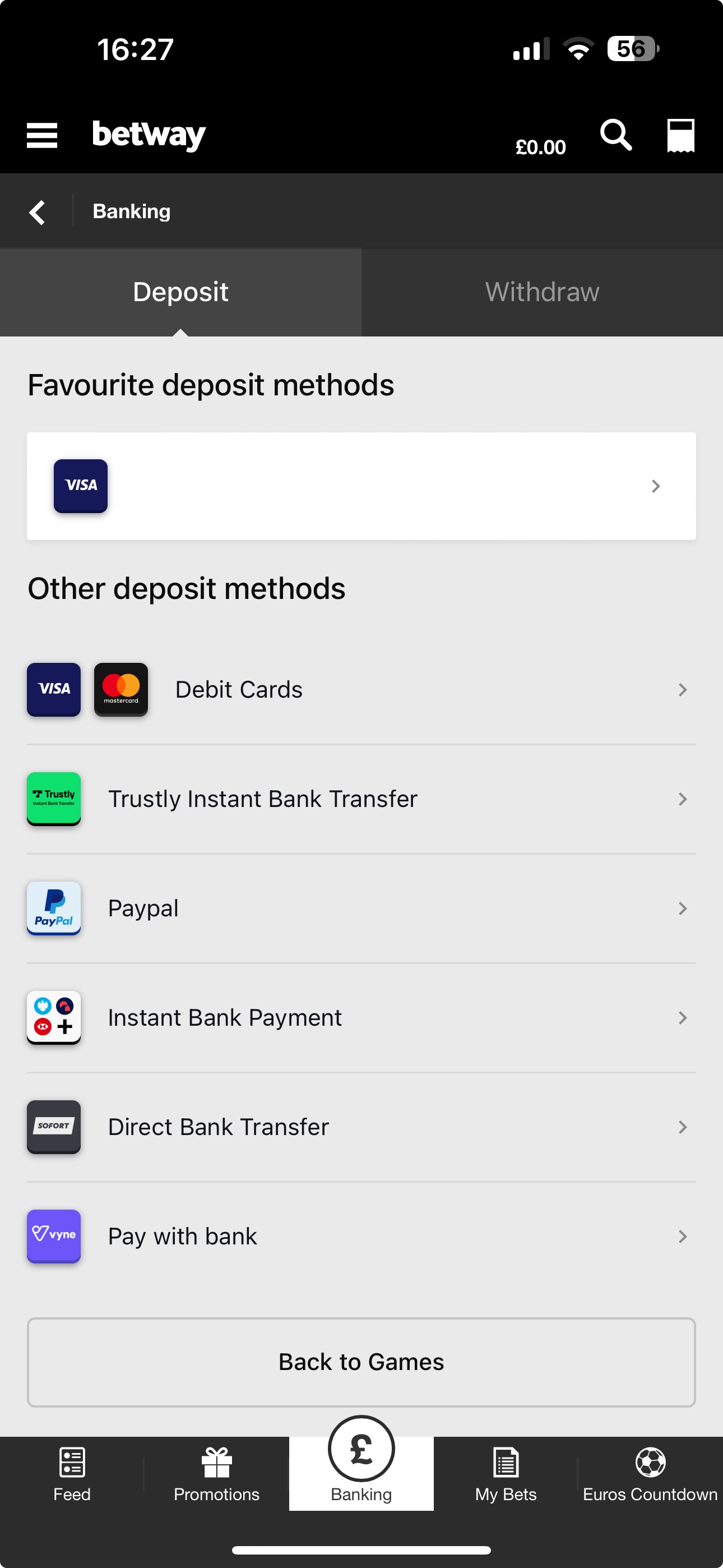Click the Sofort logo
This screenshot has width=723, height=1568.
[x=54, y=1127]
